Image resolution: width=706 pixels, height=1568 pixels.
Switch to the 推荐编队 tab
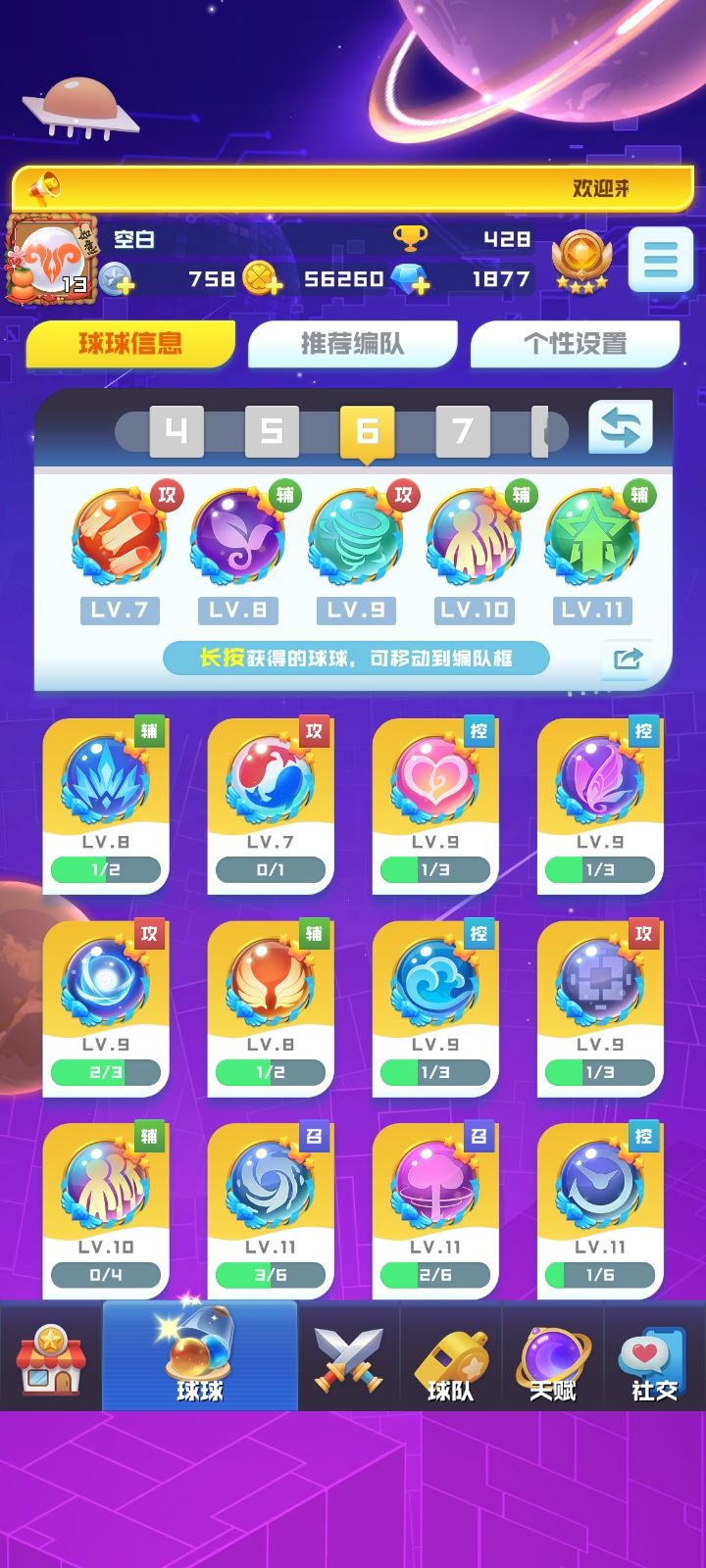353,342
